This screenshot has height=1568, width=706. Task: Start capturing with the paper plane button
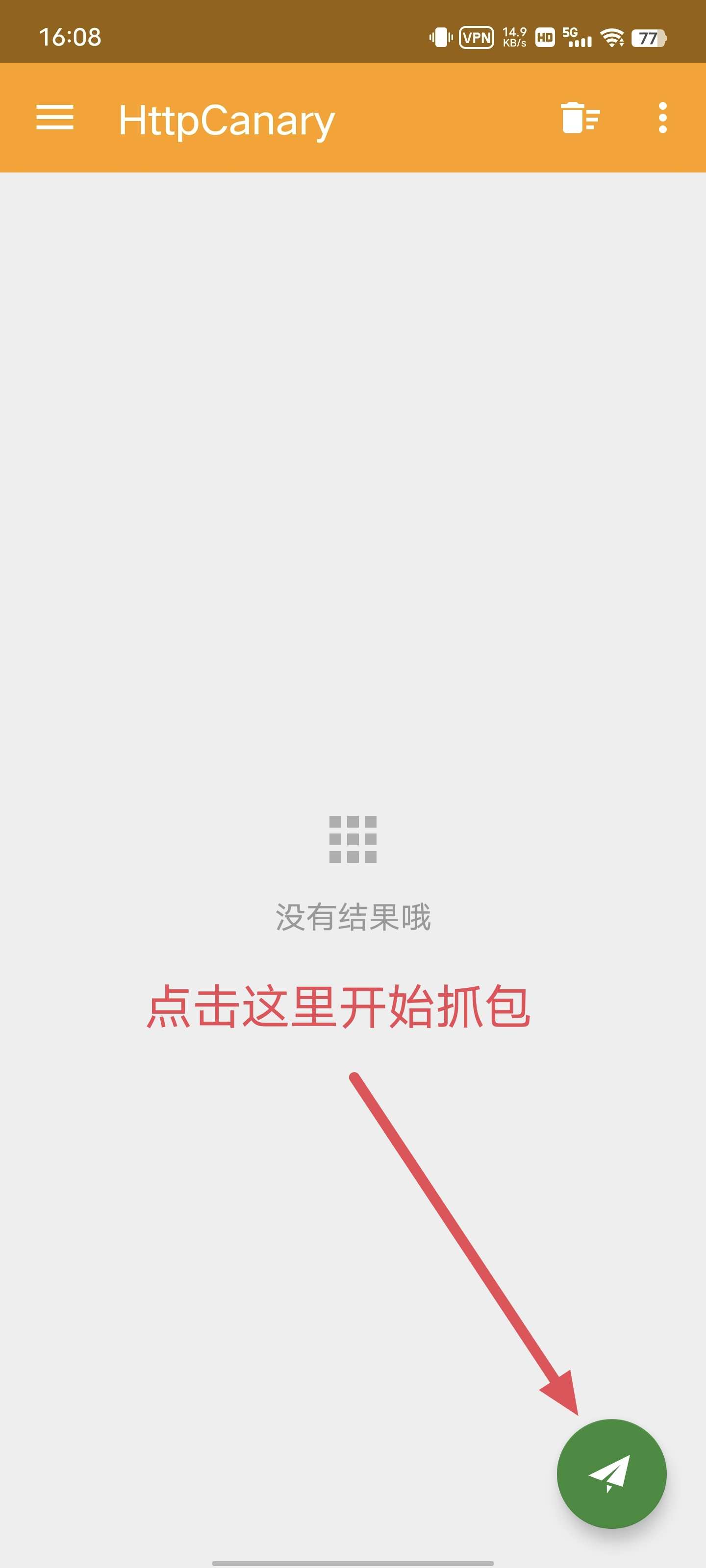coord(611,1473)
